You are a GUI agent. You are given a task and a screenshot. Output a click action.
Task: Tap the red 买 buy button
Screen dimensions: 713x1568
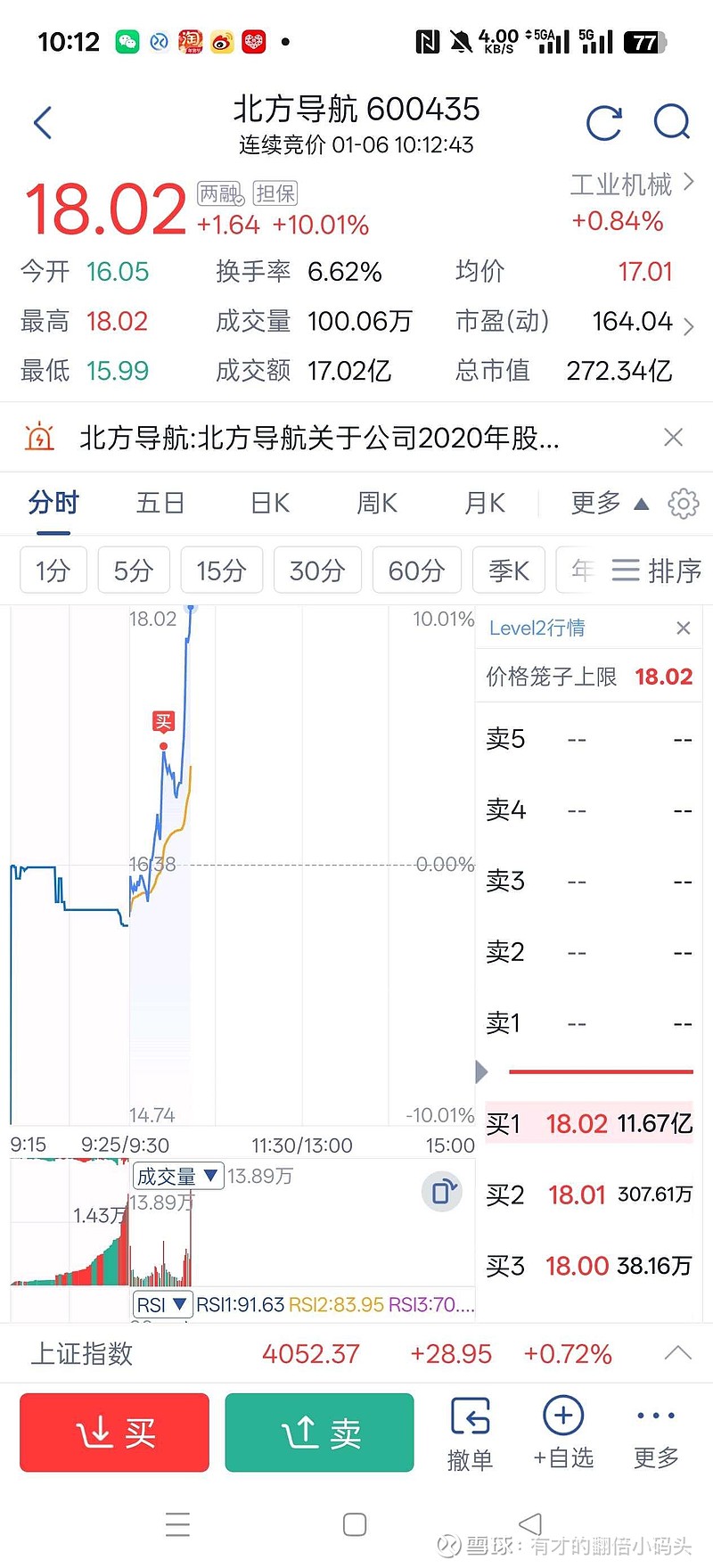point(114,1433)
